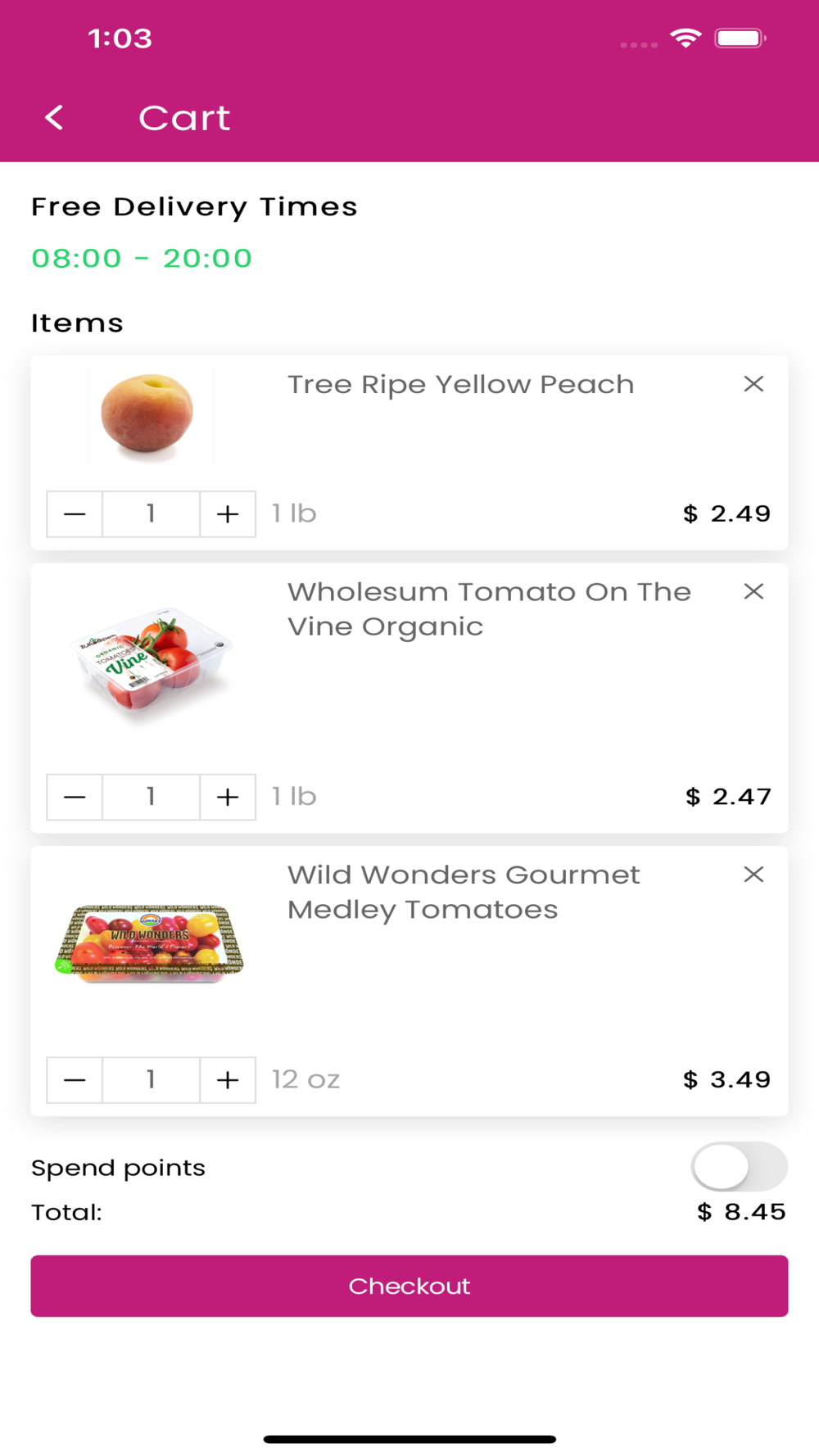Image resolution: width=819 pixels, height=1456 pixels.
Task: Decrease quantity of Tree Ripe Yellow Peach
Action: [x=75, y=514]
